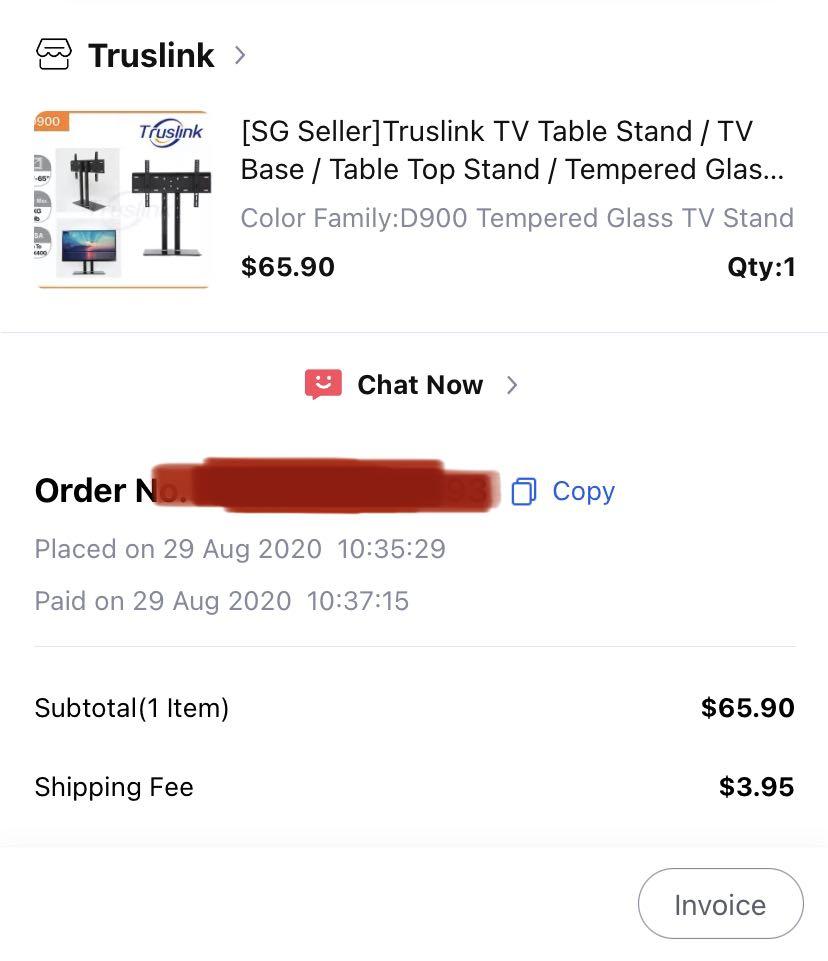Image resolution: width=828 pixels, height=961 pixels.
Task: Select the storefront icon next to Truslink
Action: [55, 54]
